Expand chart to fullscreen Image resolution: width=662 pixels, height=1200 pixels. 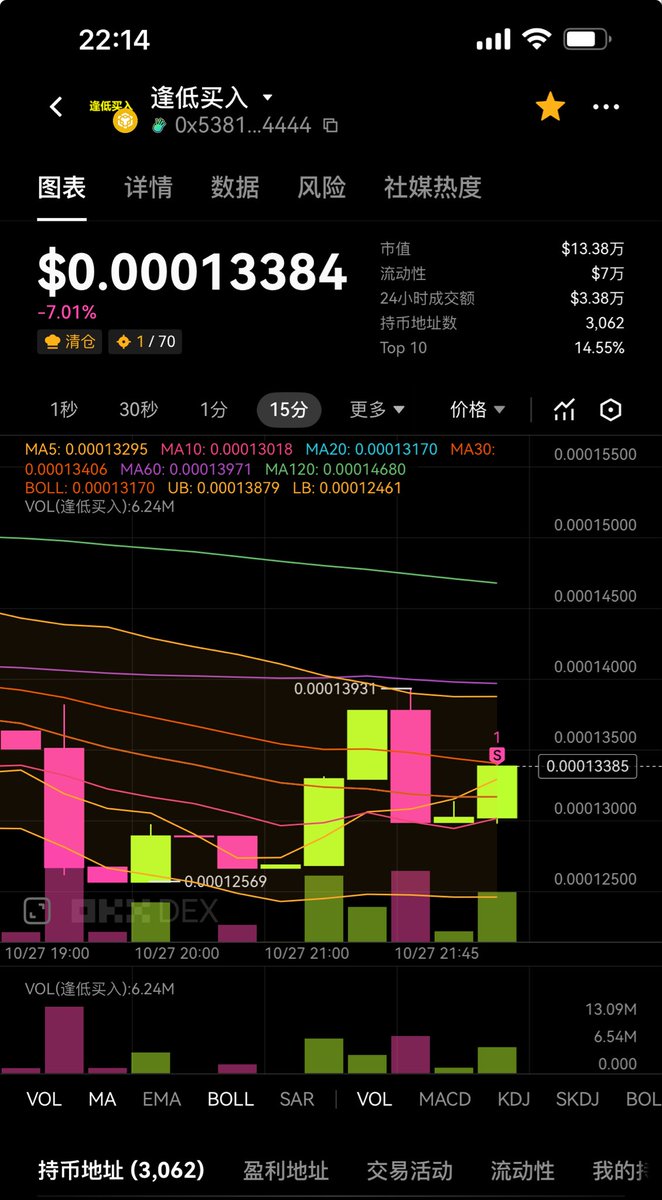coord(37,910)
